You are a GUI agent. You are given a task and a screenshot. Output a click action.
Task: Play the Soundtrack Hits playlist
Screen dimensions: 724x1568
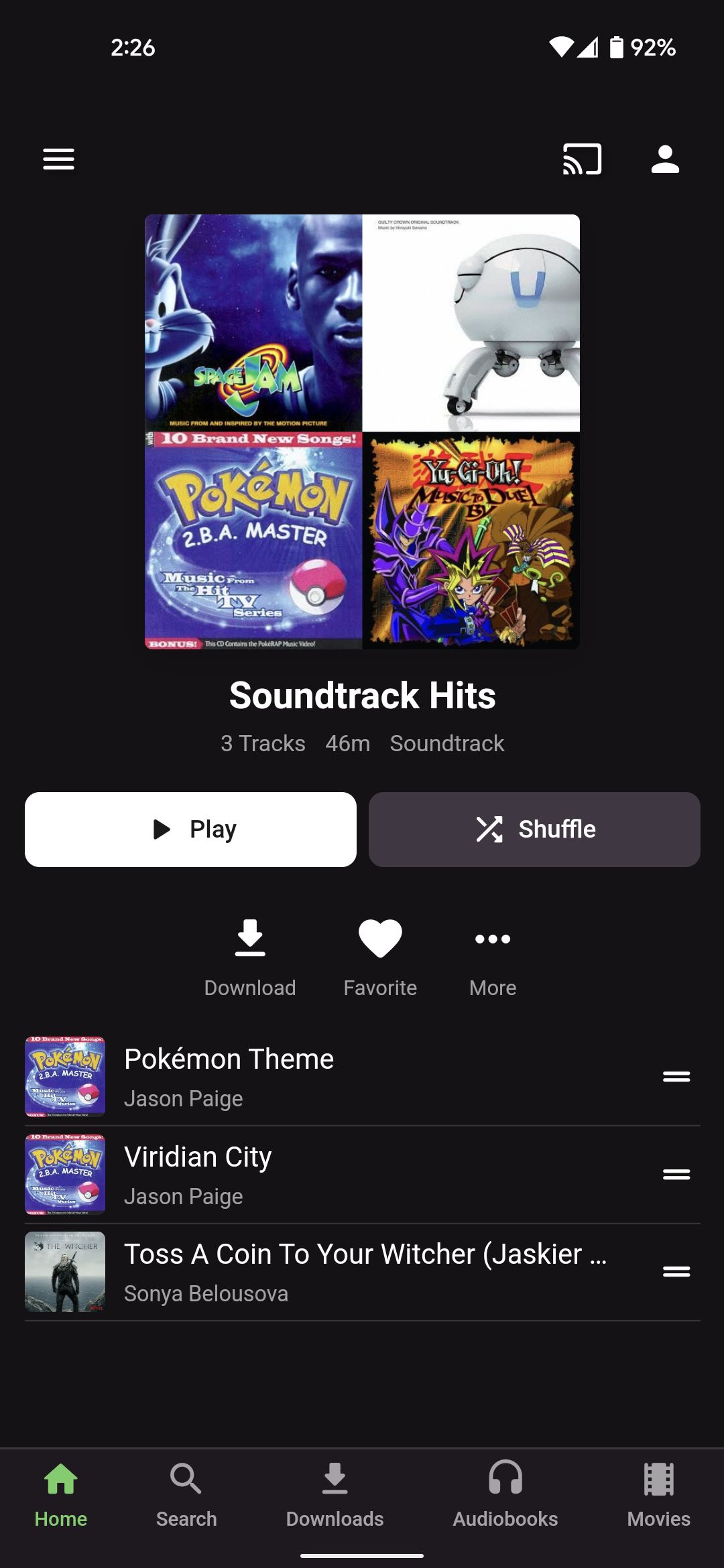[x=190, y=830]
